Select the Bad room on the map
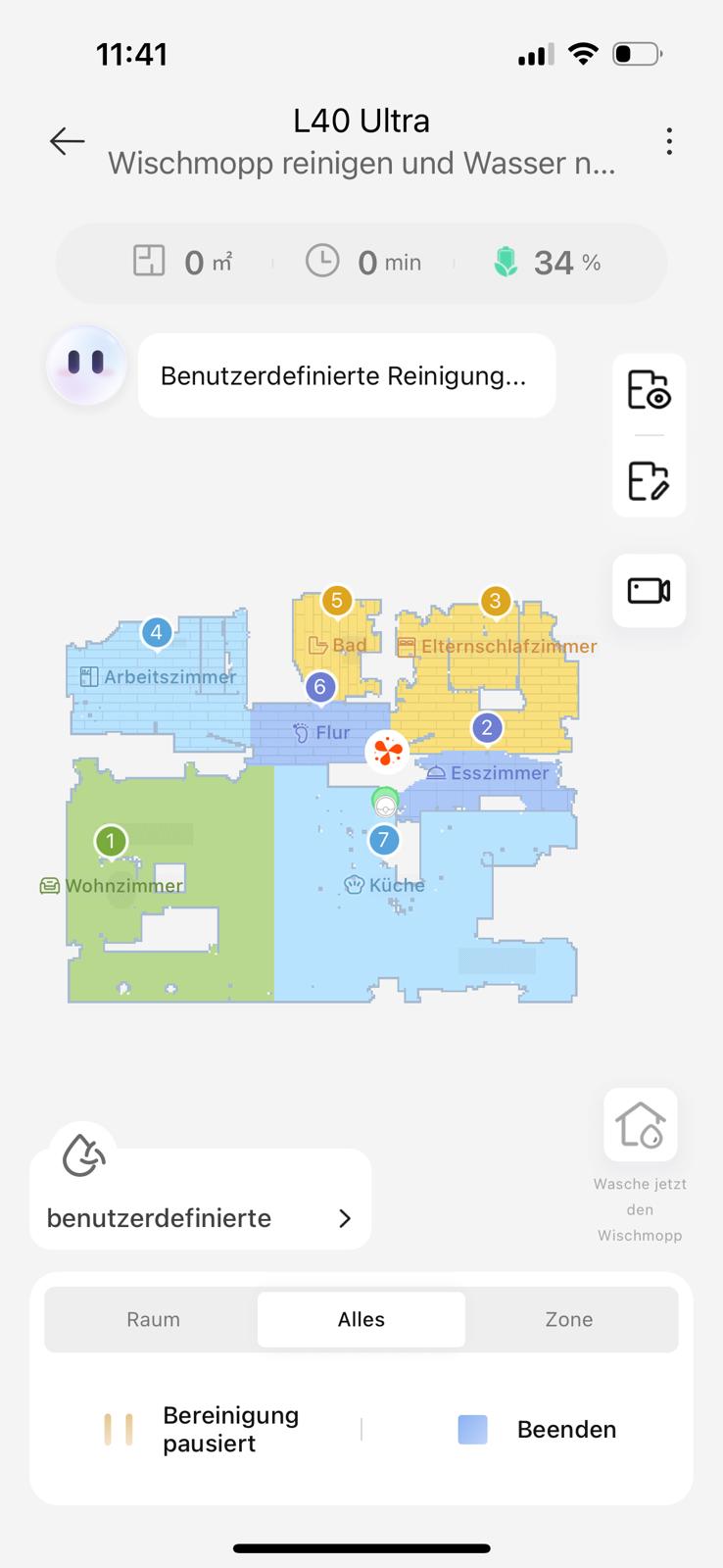 pos(338,645)
